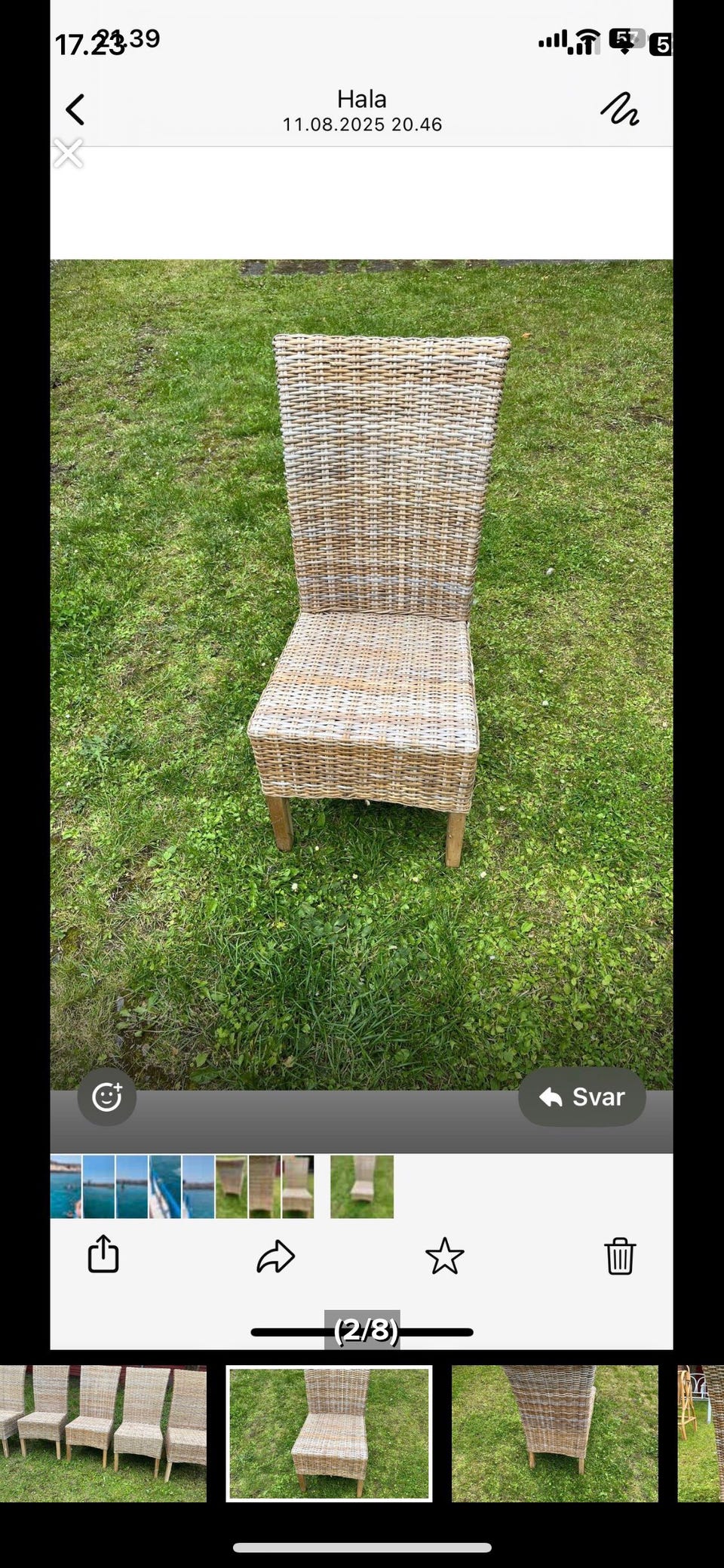Open the thumbnail showing the chair's back

[x=554, y=1433]
